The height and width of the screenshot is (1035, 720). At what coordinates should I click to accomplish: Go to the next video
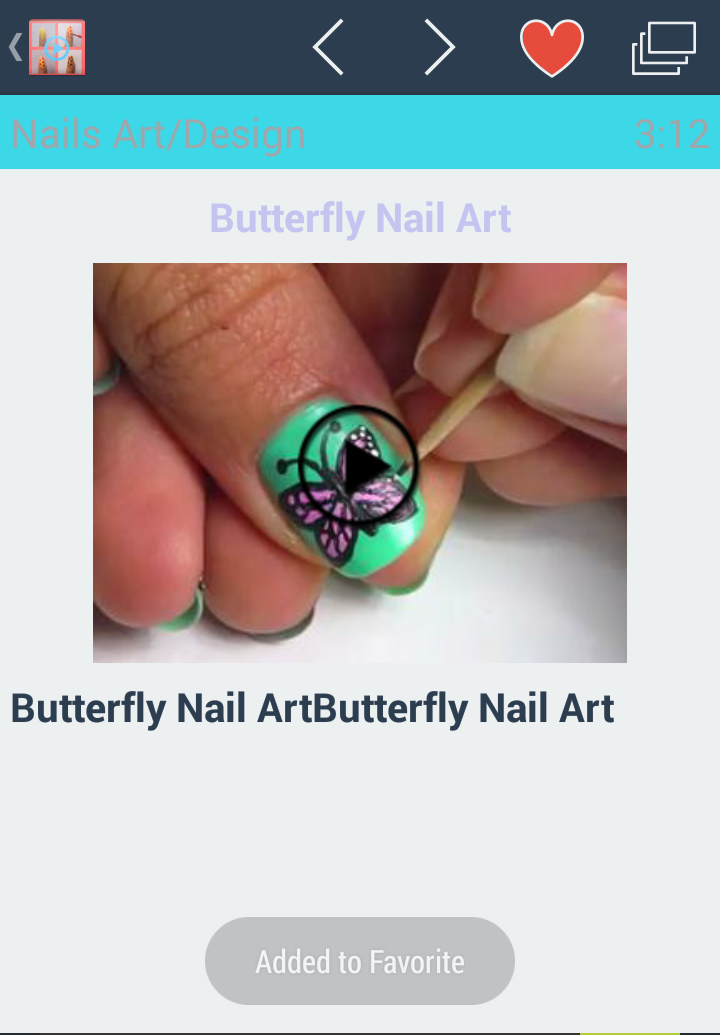point(439,47)
